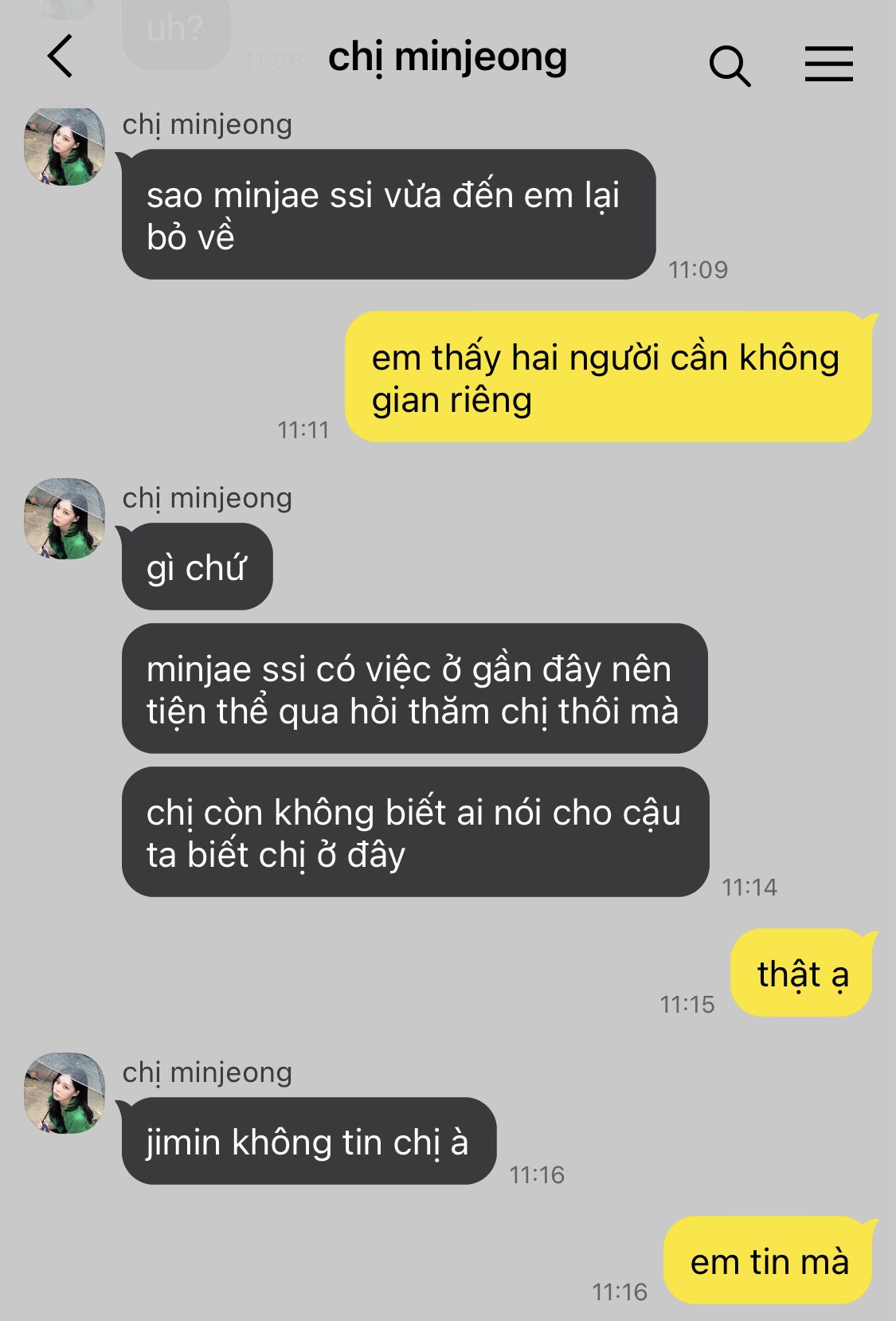Screen dimensions: 896x1321
Task: Open the avatar beside "sao minjae ssi" message
Action: click(x=65, y=147)
